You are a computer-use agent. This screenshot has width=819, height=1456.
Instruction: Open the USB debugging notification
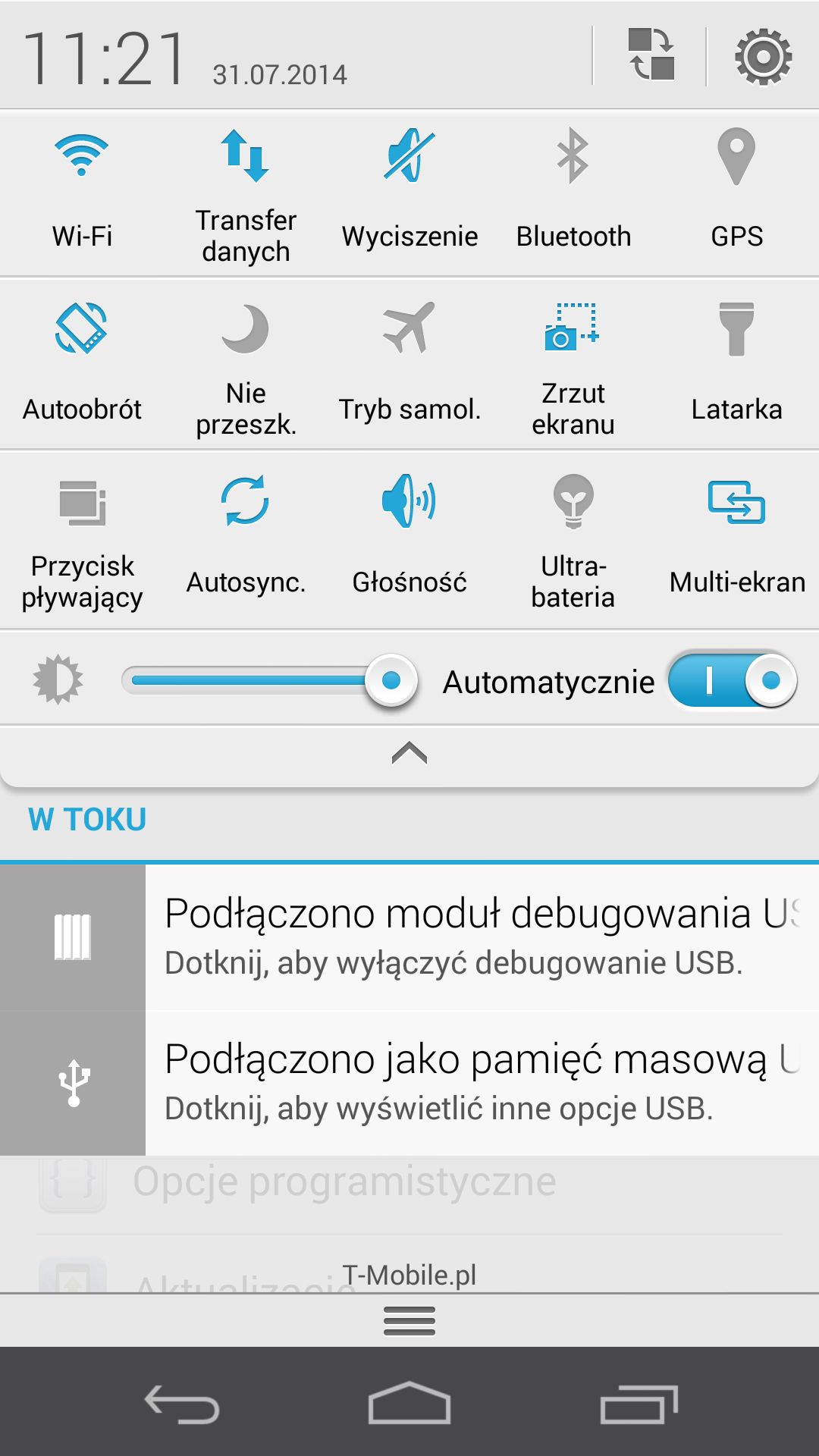click(409, 937)
